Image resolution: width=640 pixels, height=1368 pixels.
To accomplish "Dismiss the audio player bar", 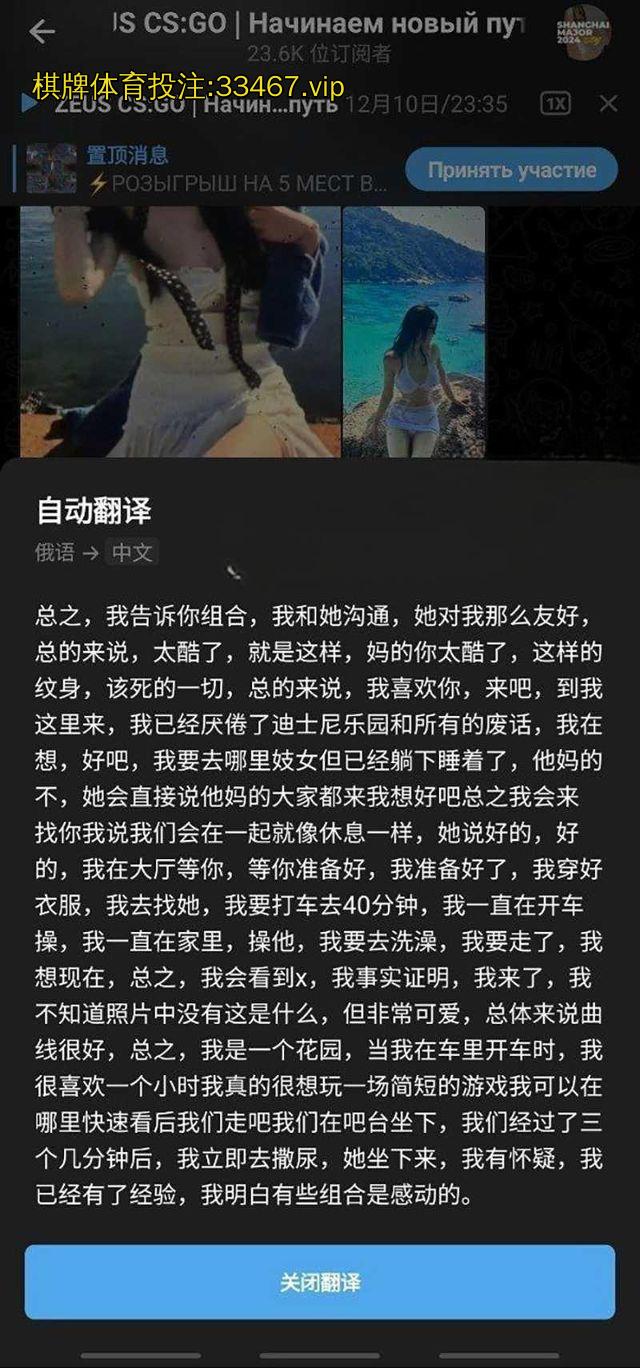I will [x=608, y=103].
